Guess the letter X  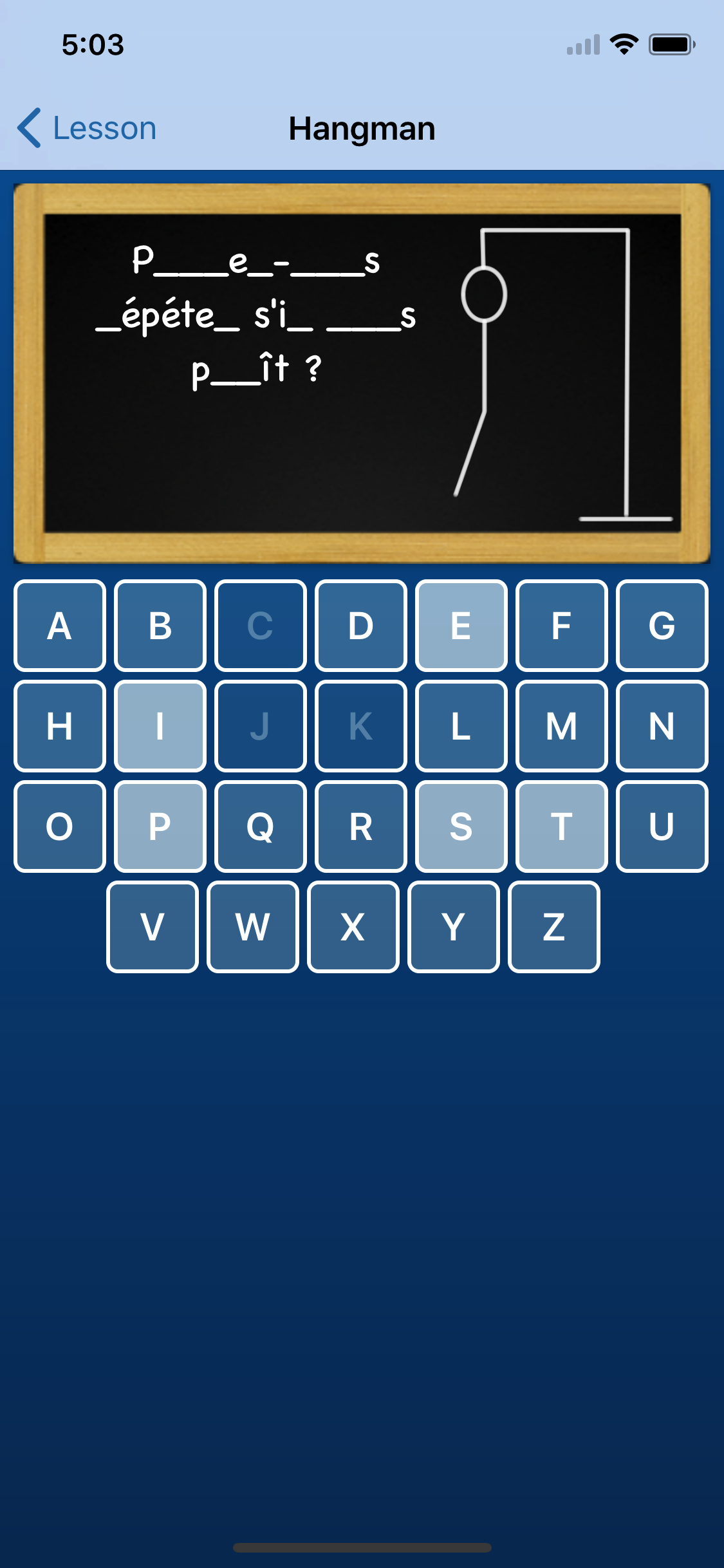coord(353,927)
